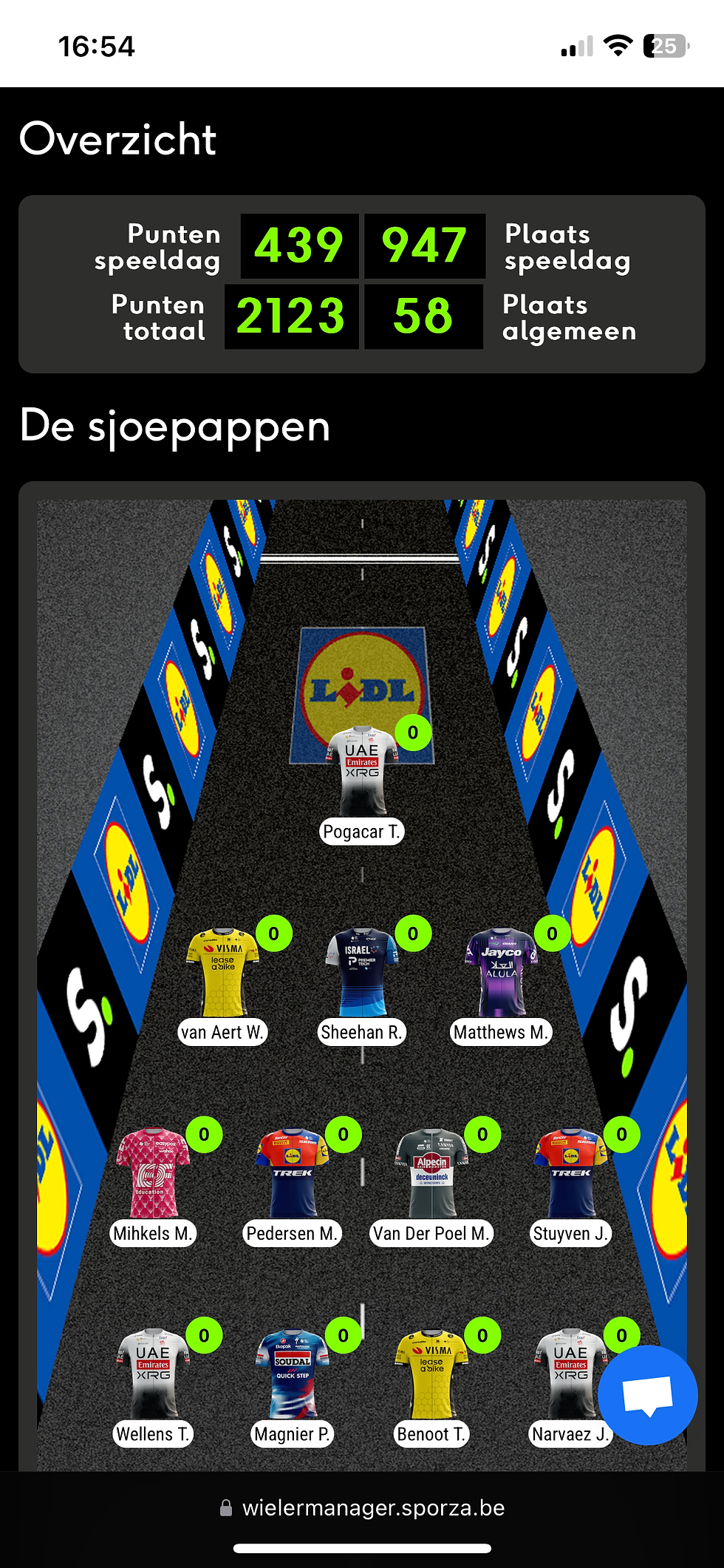
Task: Tap the wielermanager.sporza.be address bar
Action: click(362, 1508)
